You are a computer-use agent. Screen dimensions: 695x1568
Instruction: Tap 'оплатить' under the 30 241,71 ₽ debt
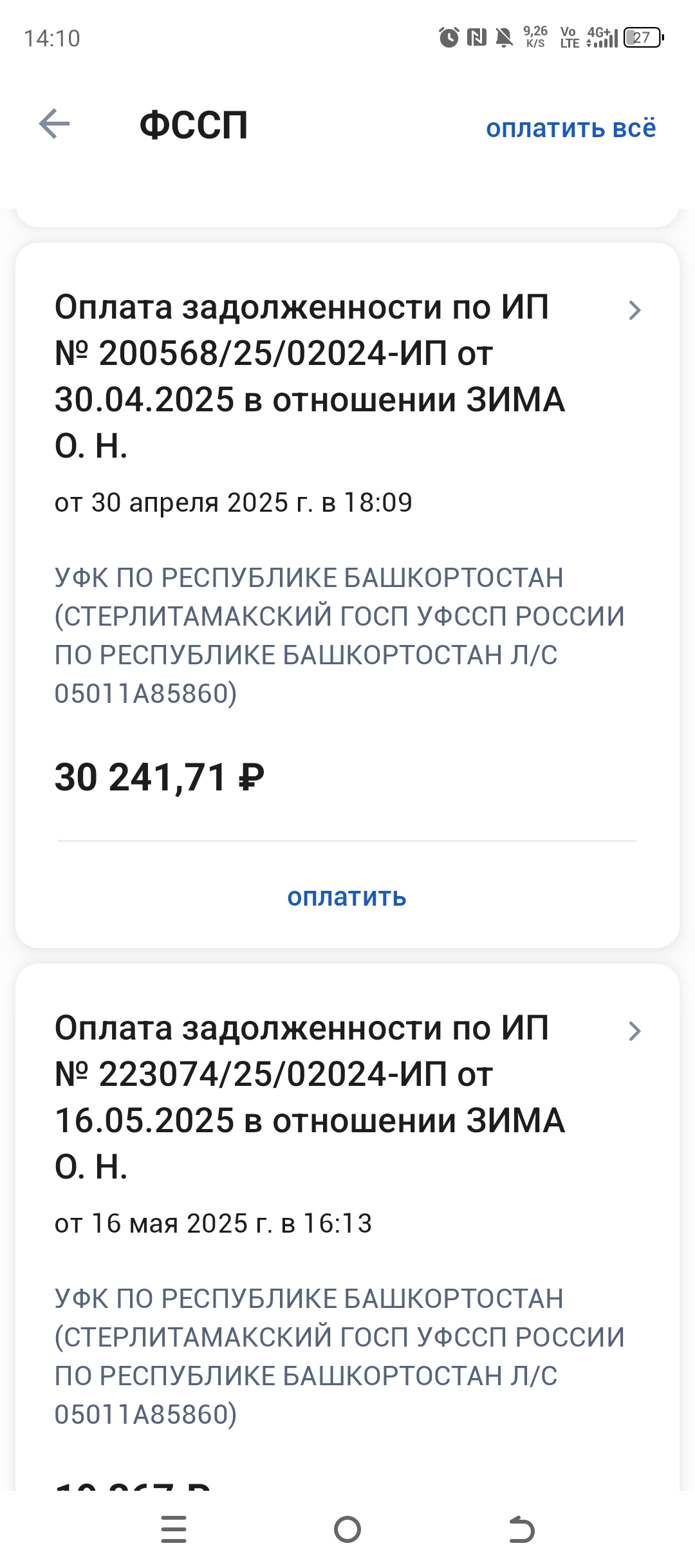[x=347, y=897]
